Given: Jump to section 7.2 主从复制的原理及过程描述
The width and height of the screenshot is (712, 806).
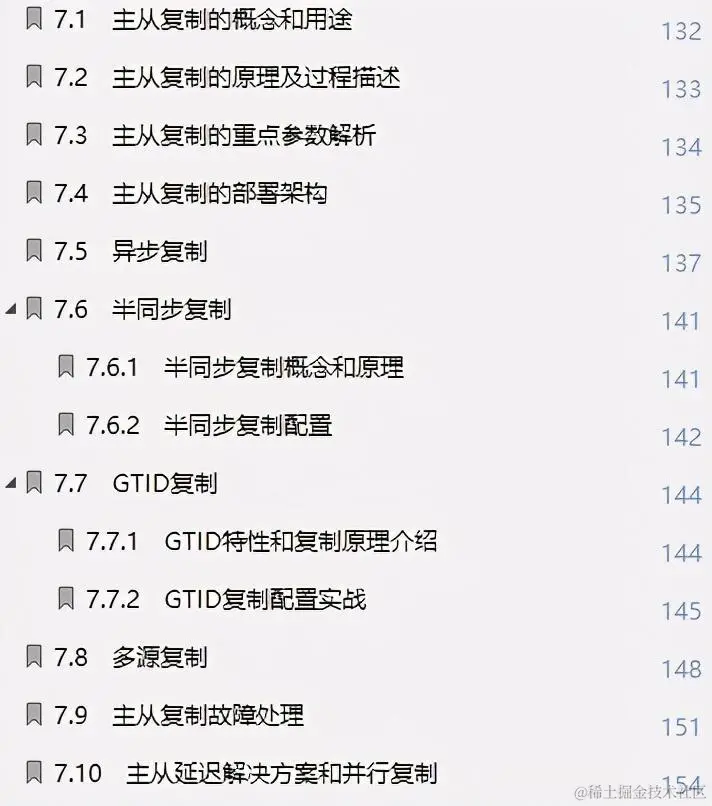Looking at the screenshot, I should [x=256, y=77].
